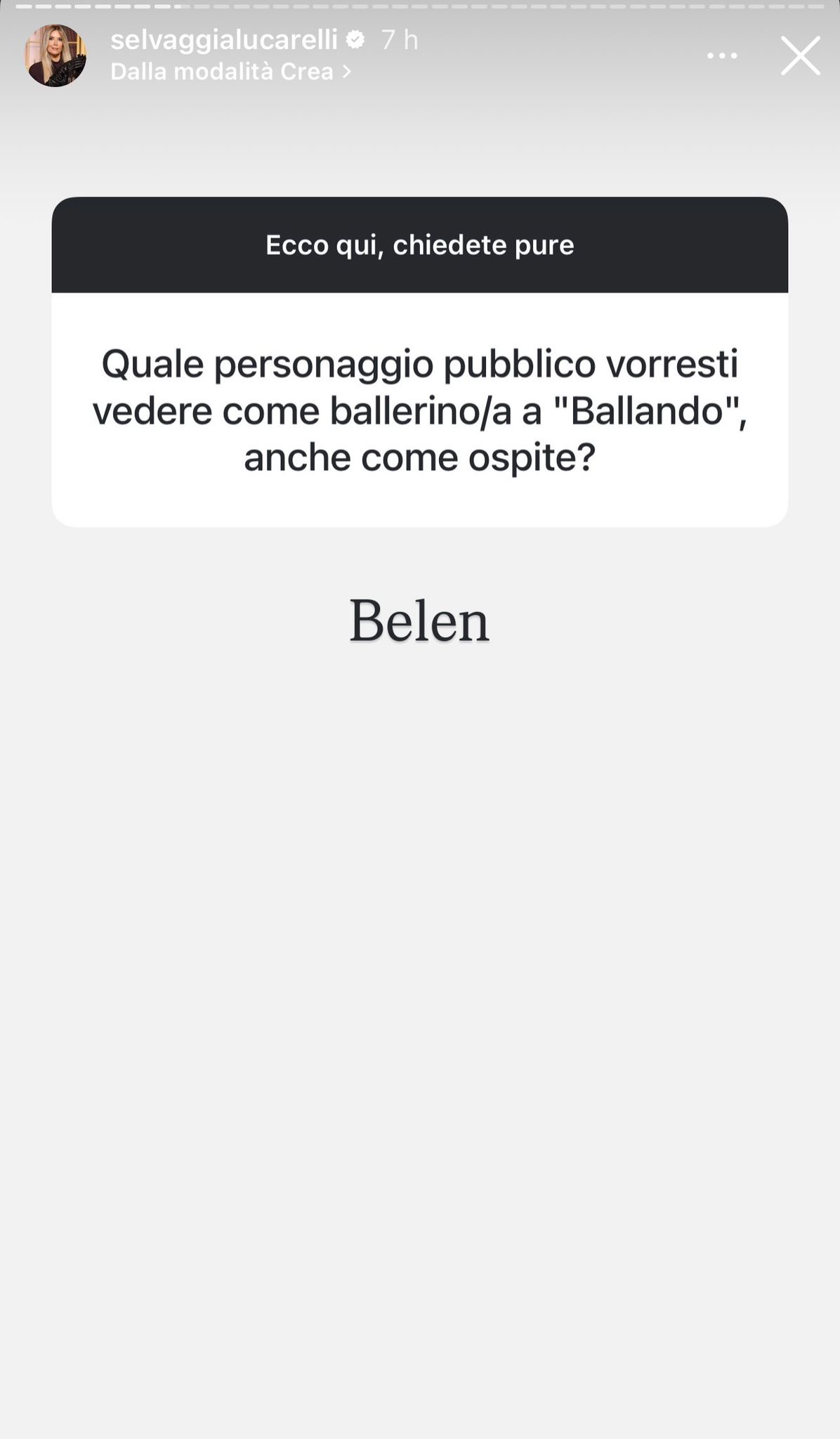
Task: Open selvaggialucarelli's profile picture
Action: pyautogui.click(x=55, y=56)
